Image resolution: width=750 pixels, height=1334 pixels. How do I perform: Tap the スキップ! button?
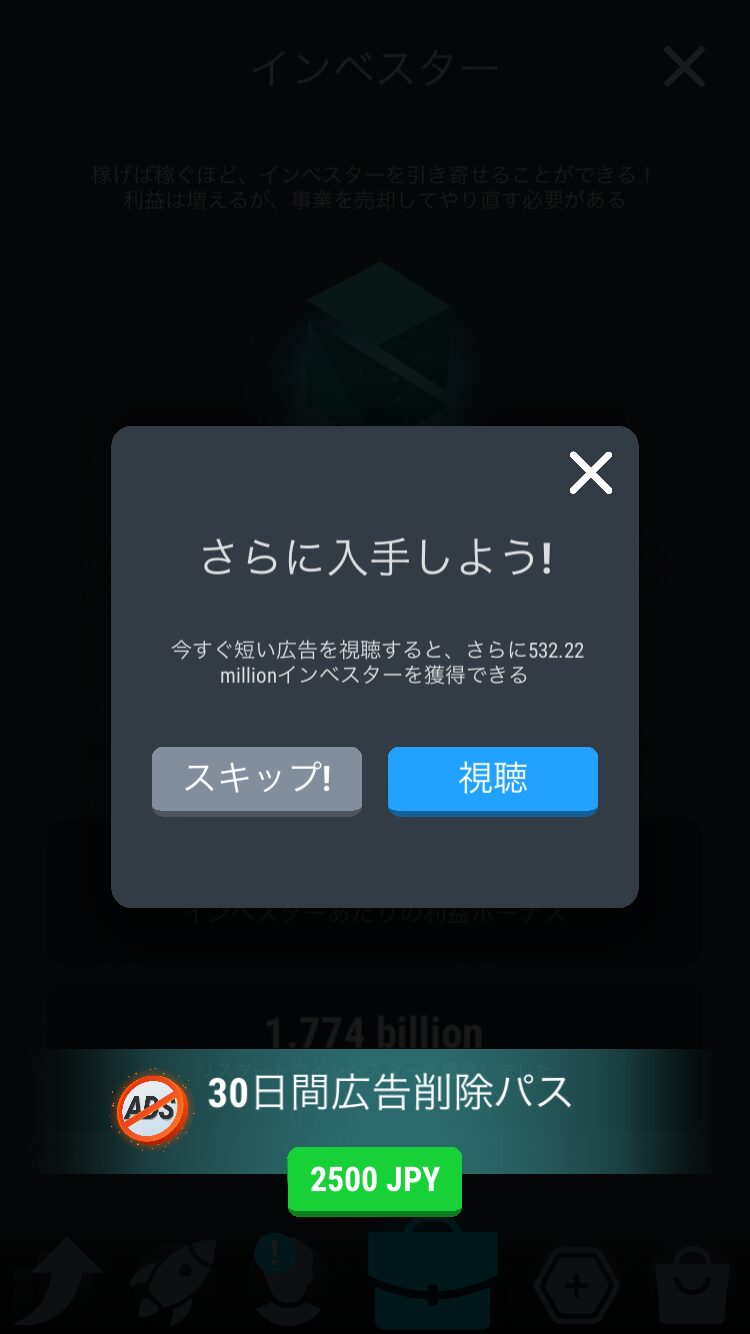(257, 778)
